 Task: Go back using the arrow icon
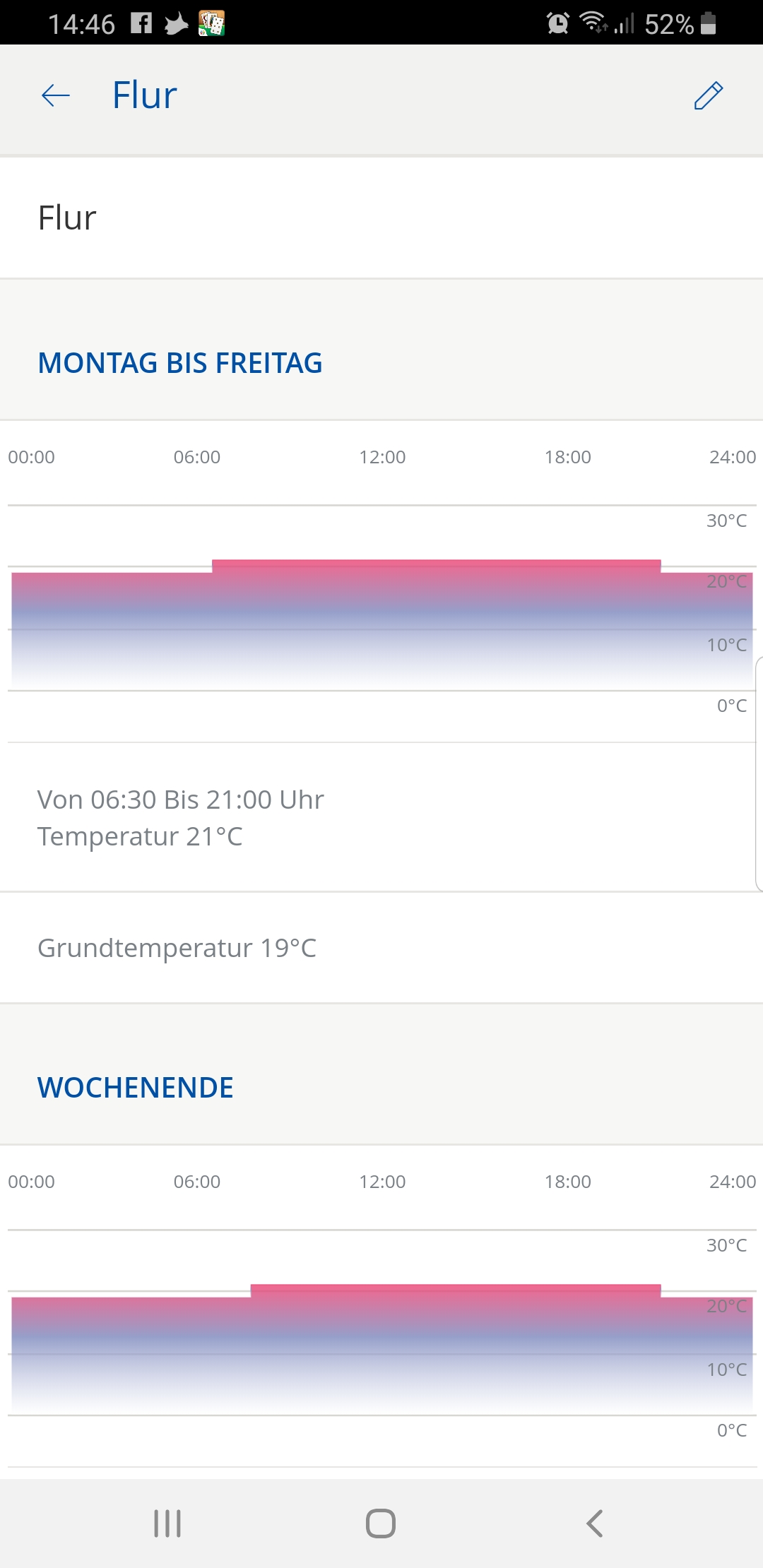[56, 95]
